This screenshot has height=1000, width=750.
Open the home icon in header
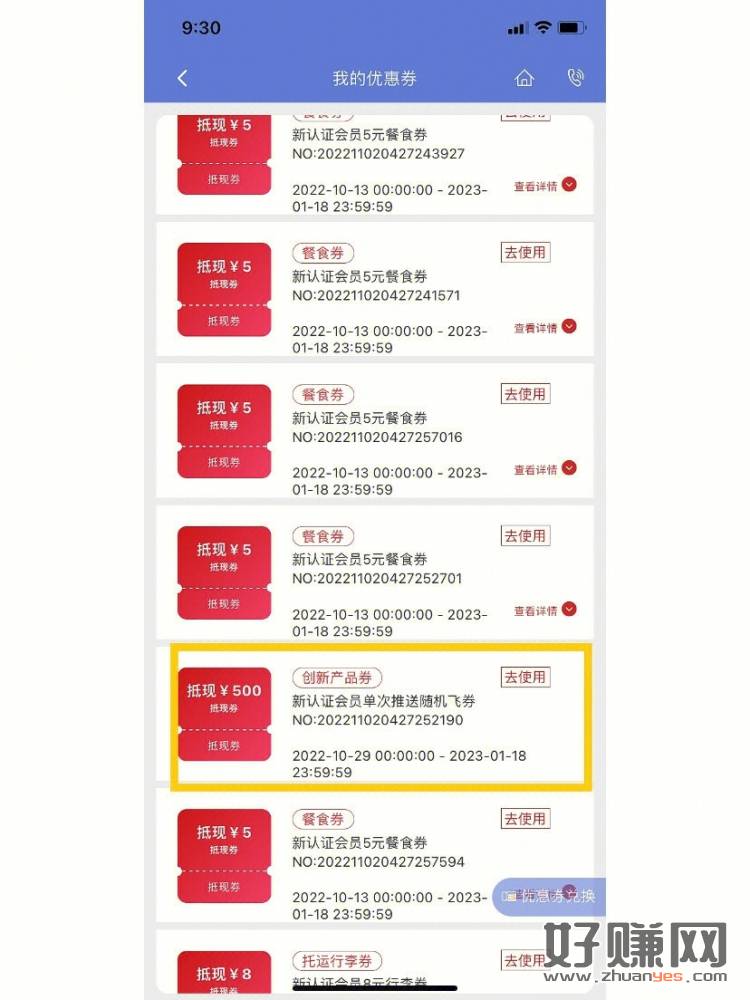point(524,78)
